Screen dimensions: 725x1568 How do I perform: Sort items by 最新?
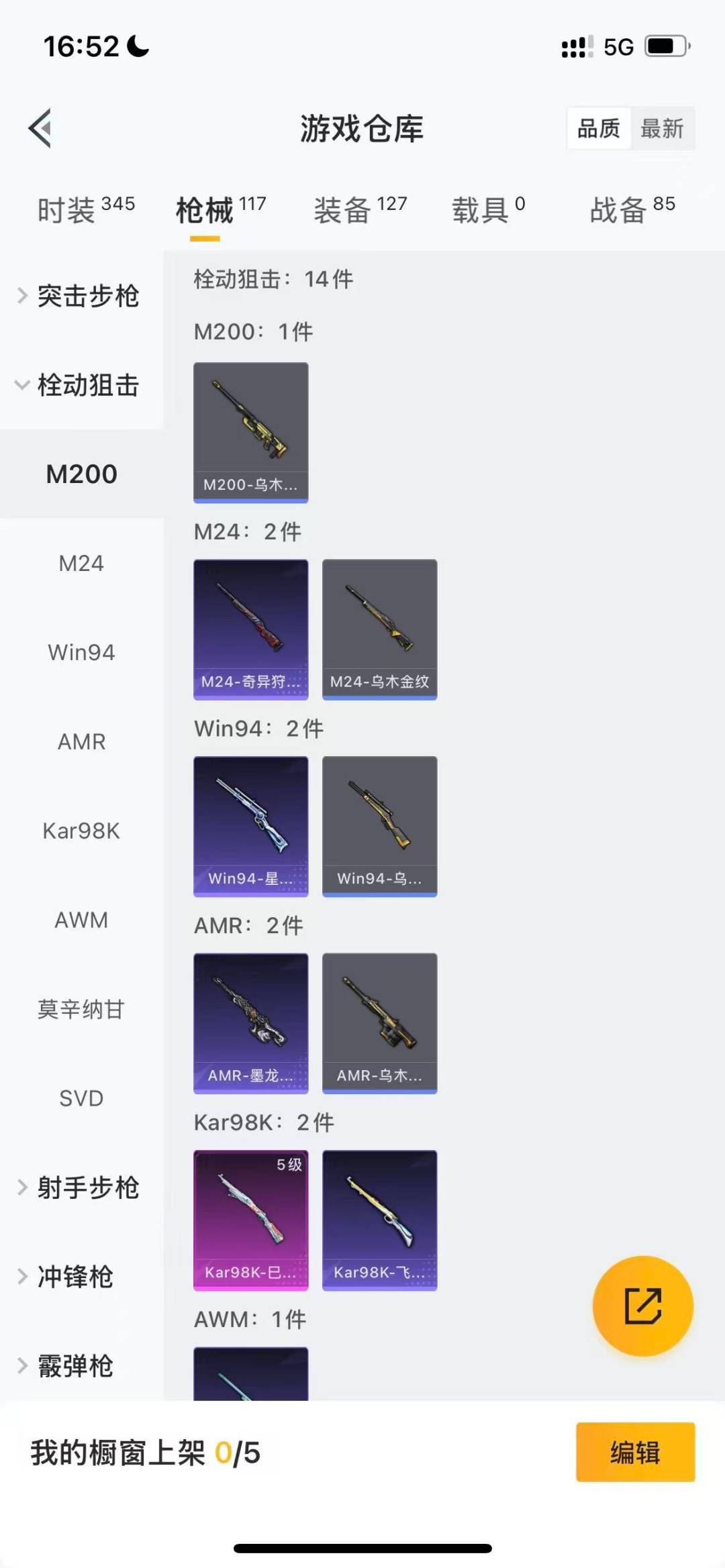pos(662,128)
